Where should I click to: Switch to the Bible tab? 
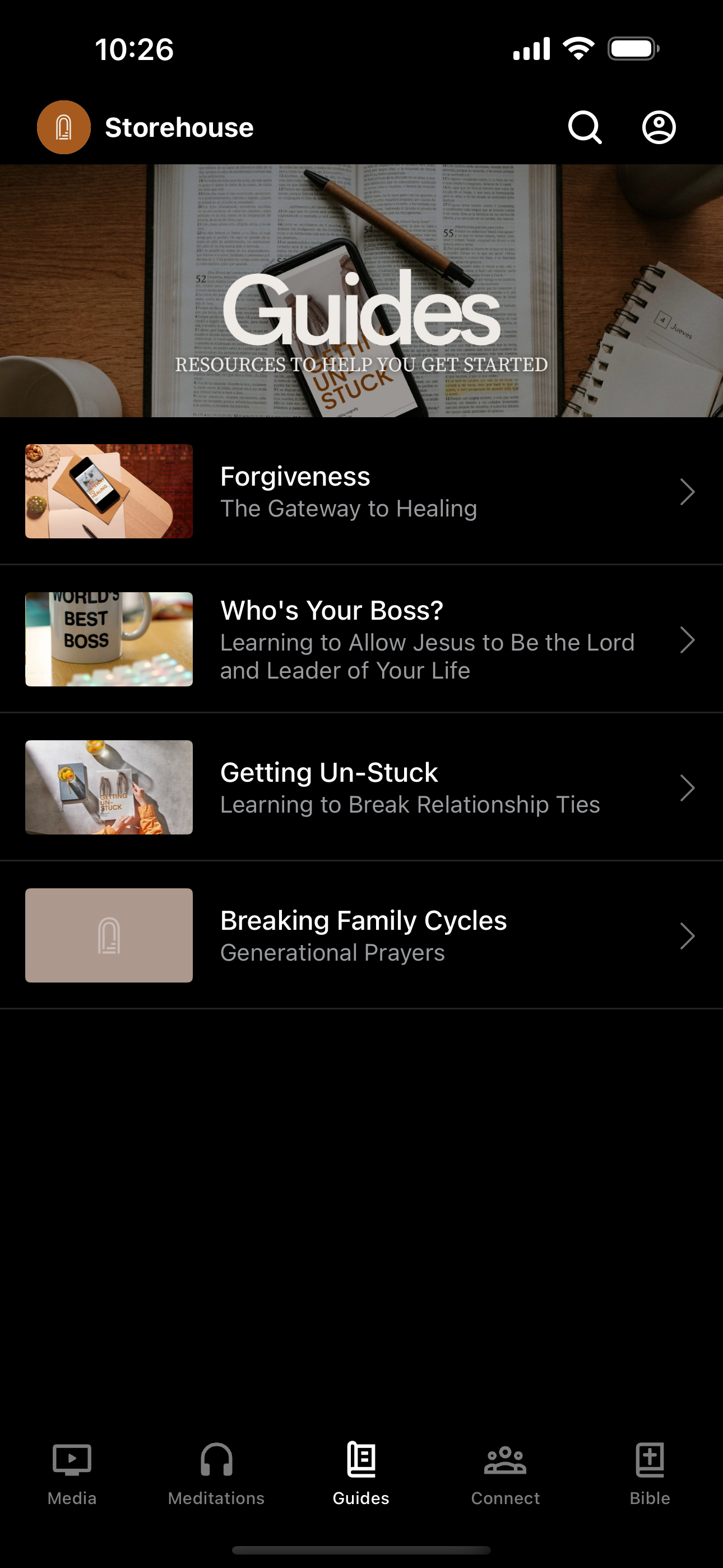click(650, 1473)
